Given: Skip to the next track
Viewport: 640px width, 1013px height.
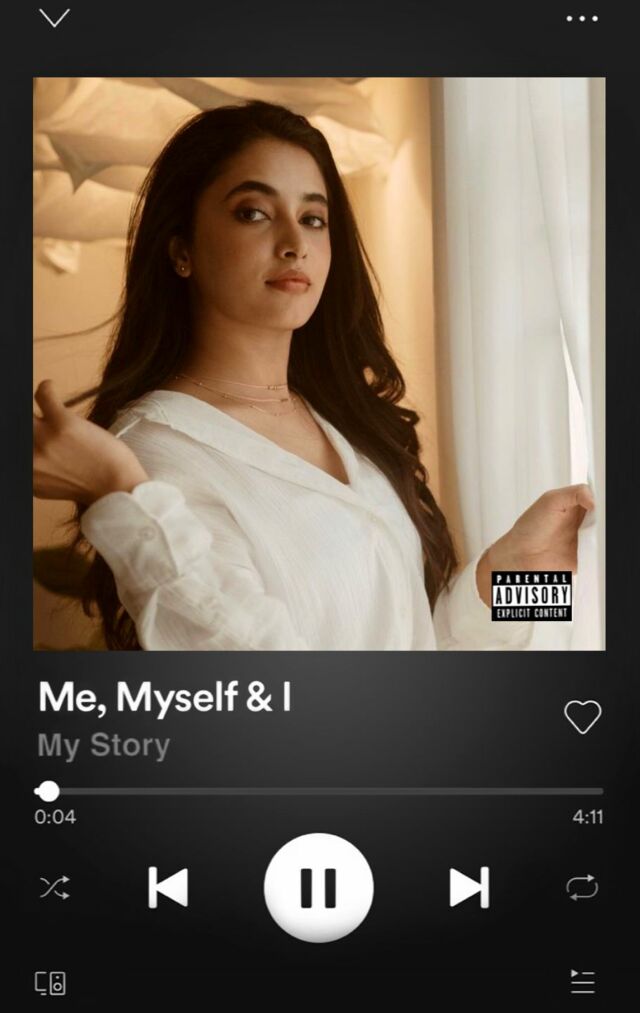Looking at the screenshot, I should [468, 887].
